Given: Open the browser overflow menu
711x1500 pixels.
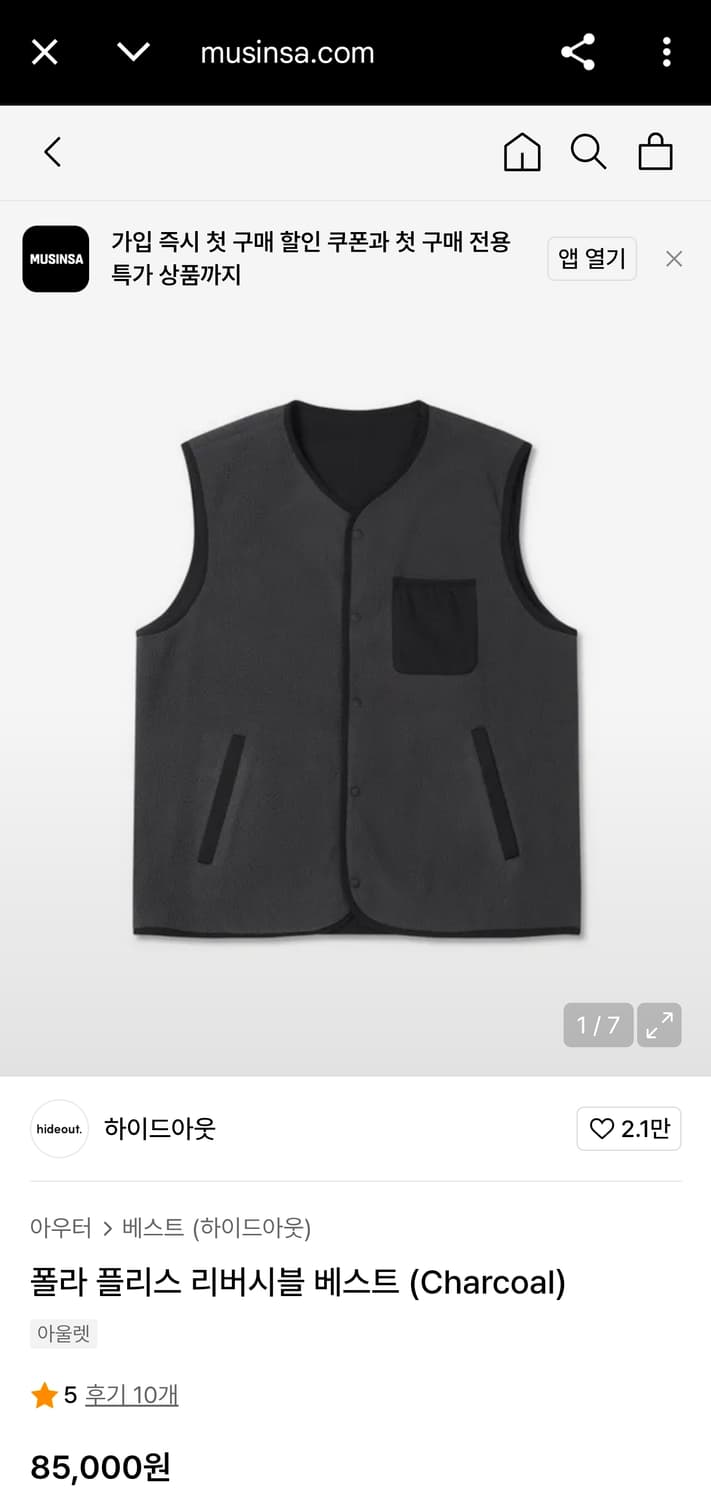Looking at the screenshot, I should [666, 52].
